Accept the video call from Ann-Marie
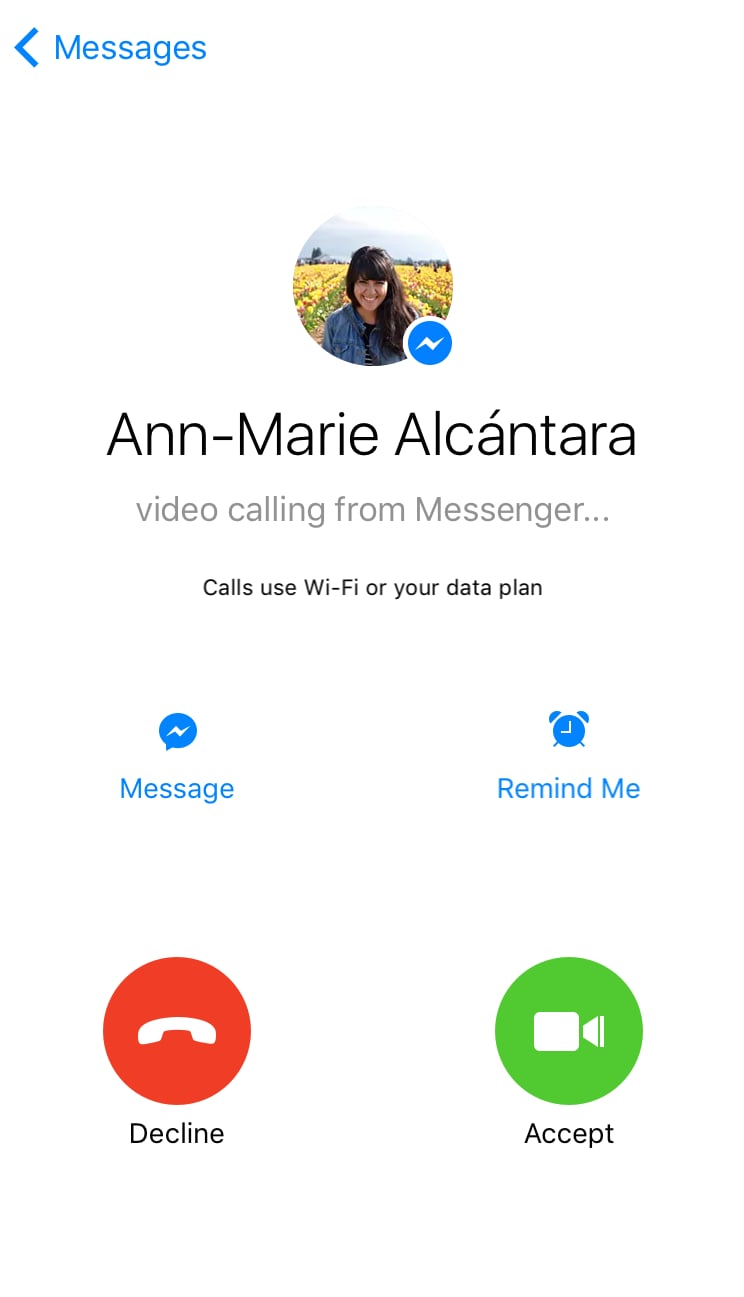This screenshot has width=744, height=1297. (569, 1031)
